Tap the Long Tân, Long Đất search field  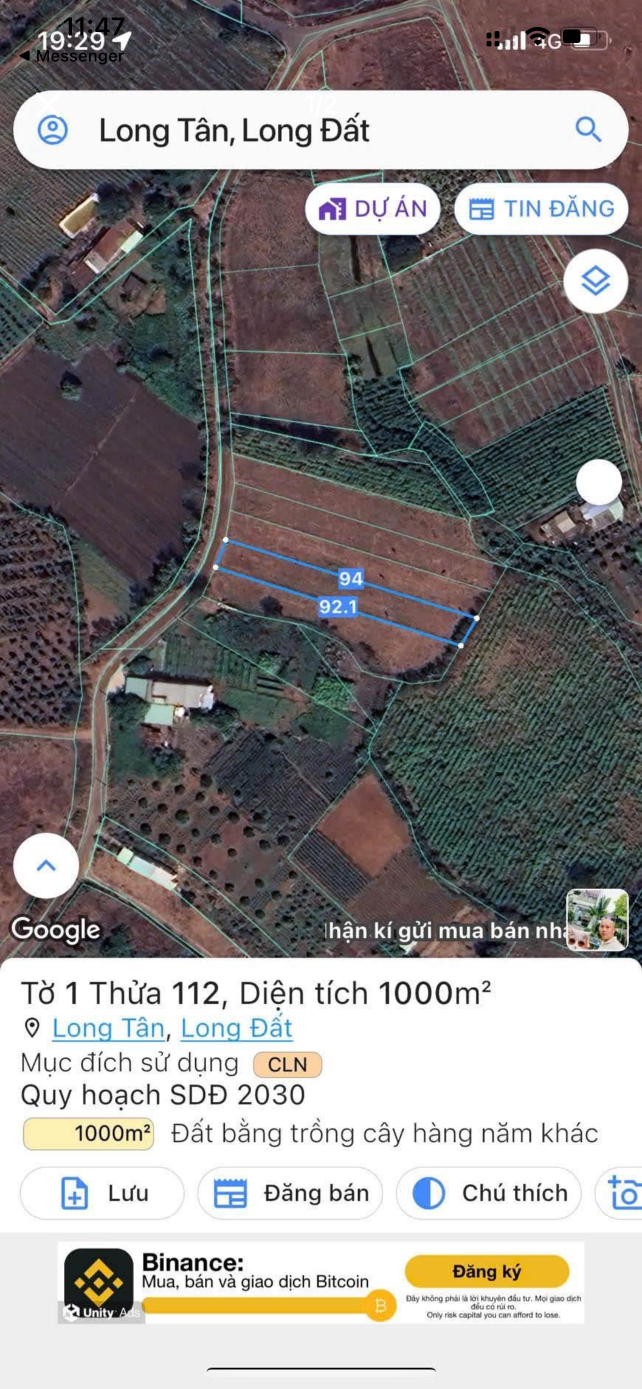pos(321,130)
